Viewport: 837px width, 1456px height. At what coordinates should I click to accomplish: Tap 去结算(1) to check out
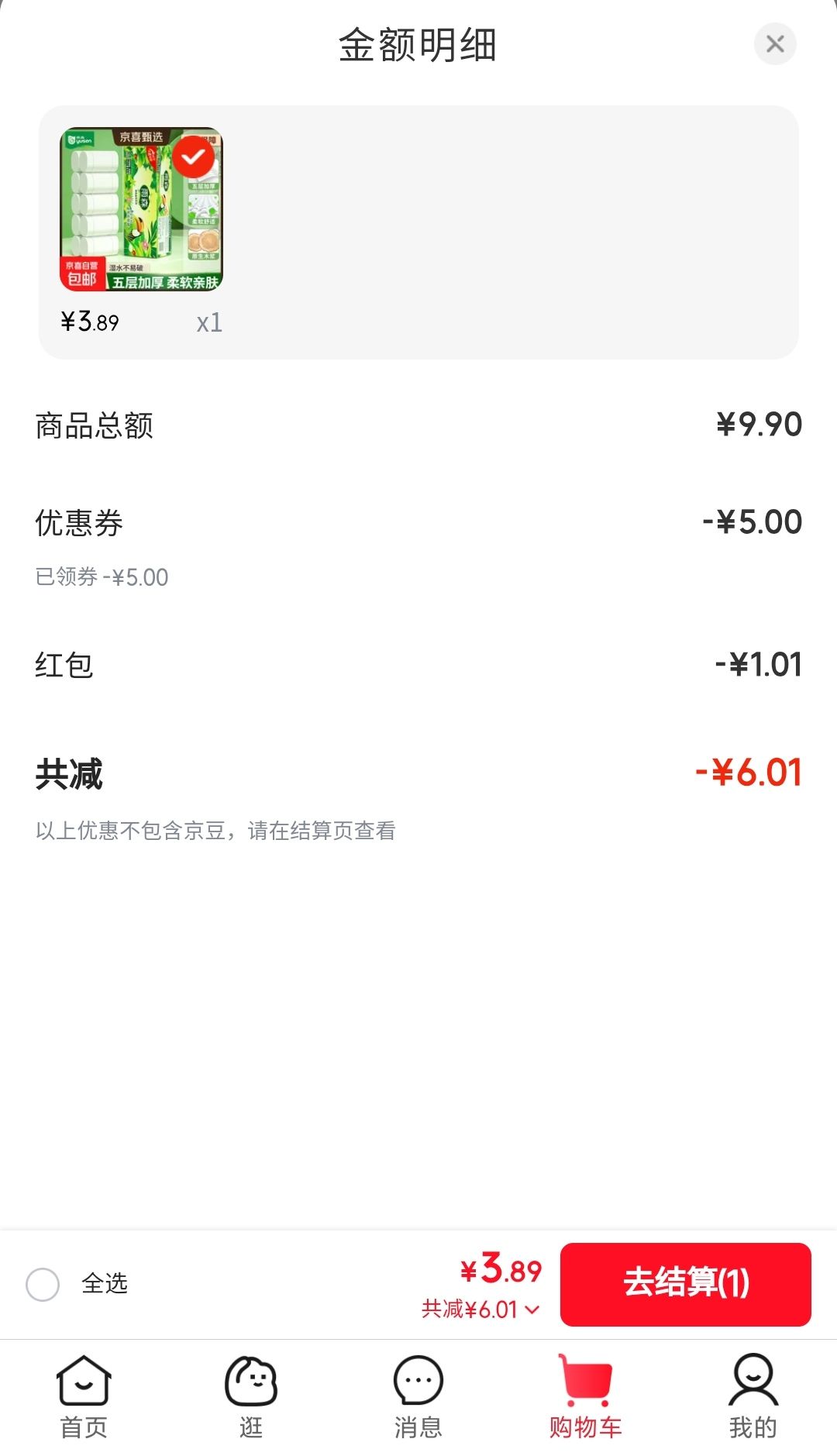tap(686, 1284)
